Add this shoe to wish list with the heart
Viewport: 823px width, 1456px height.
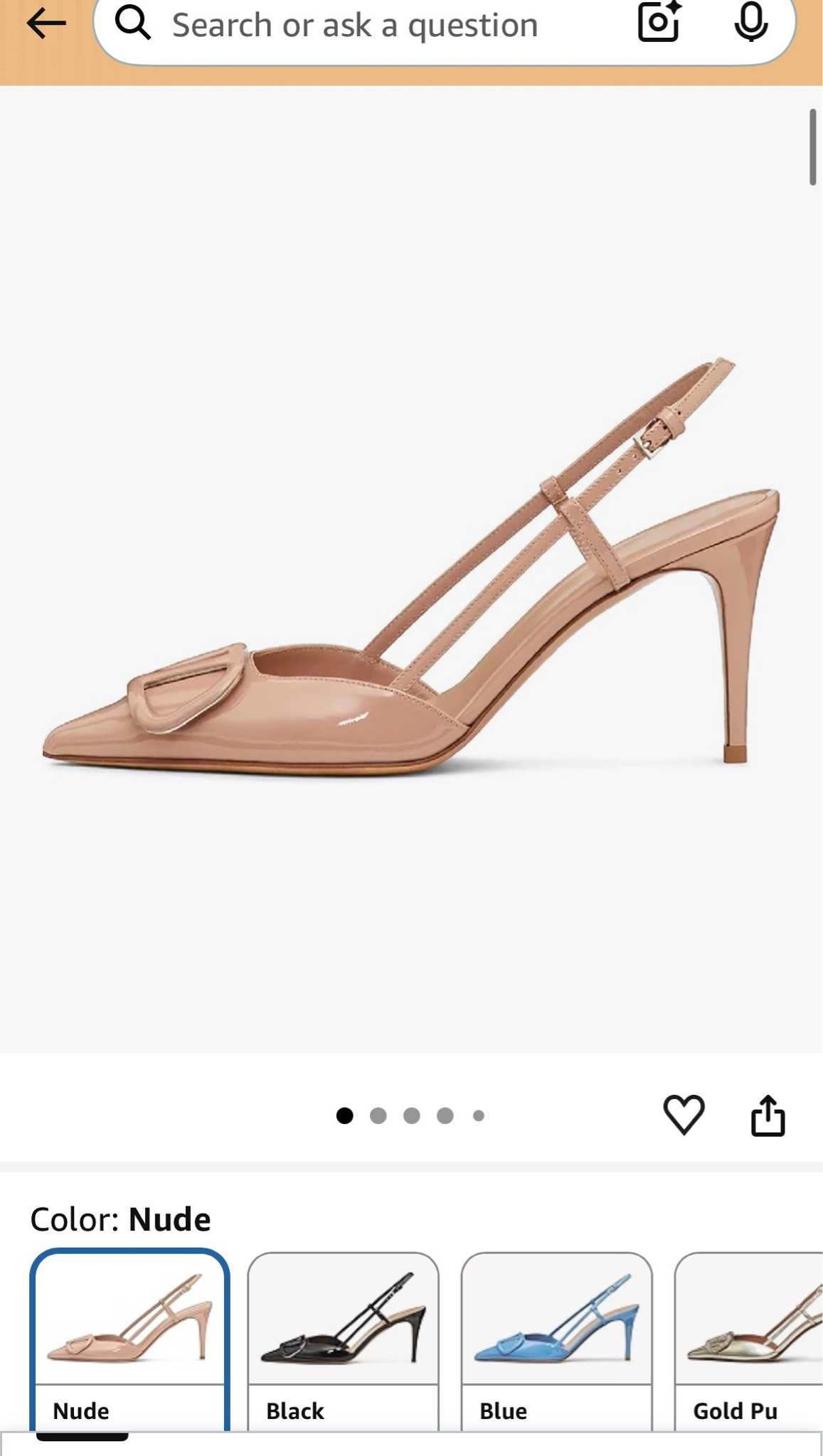684,1115
